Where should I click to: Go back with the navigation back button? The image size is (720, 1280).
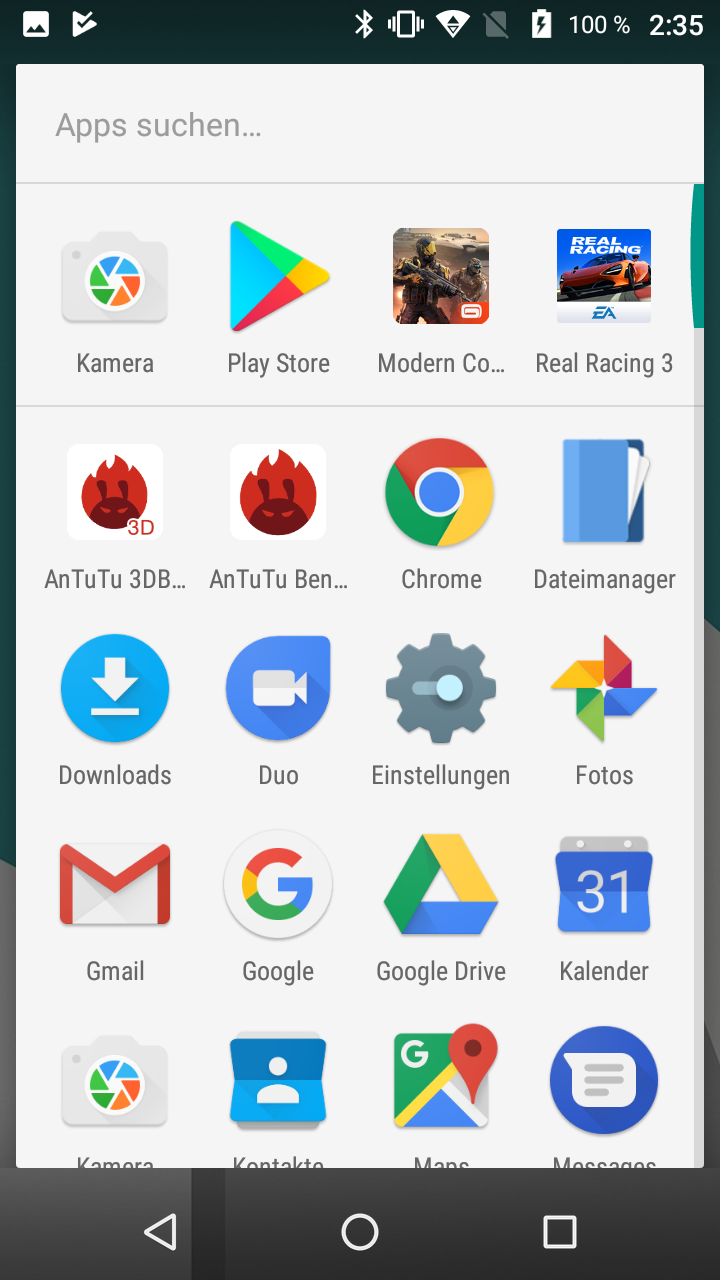[x=160, y=1232]
